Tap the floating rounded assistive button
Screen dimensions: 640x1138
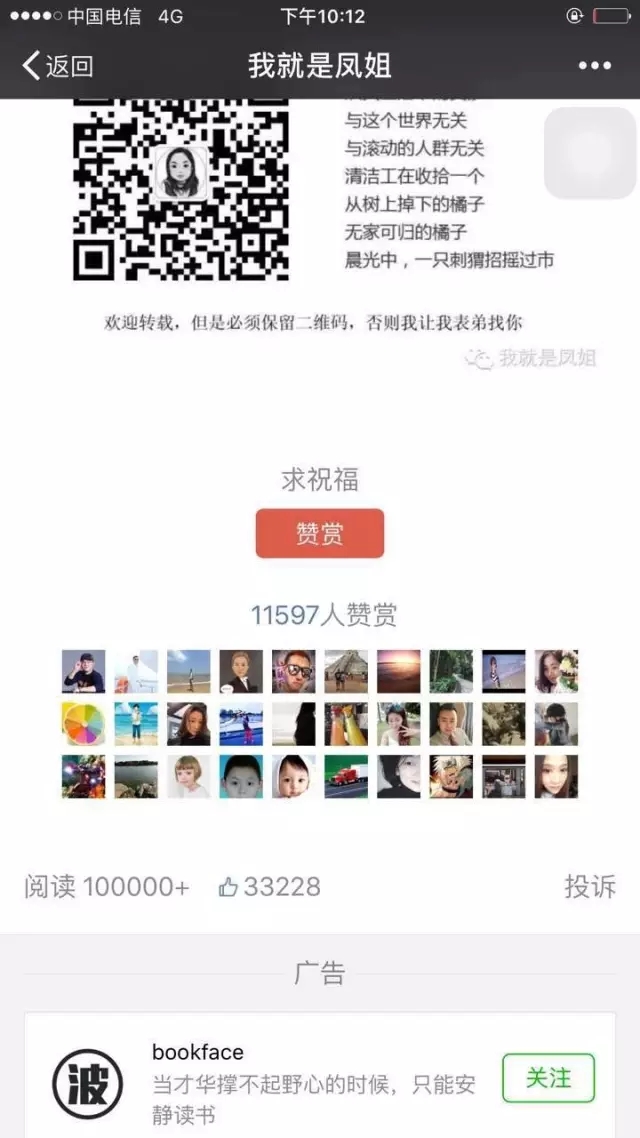(590, 153)
